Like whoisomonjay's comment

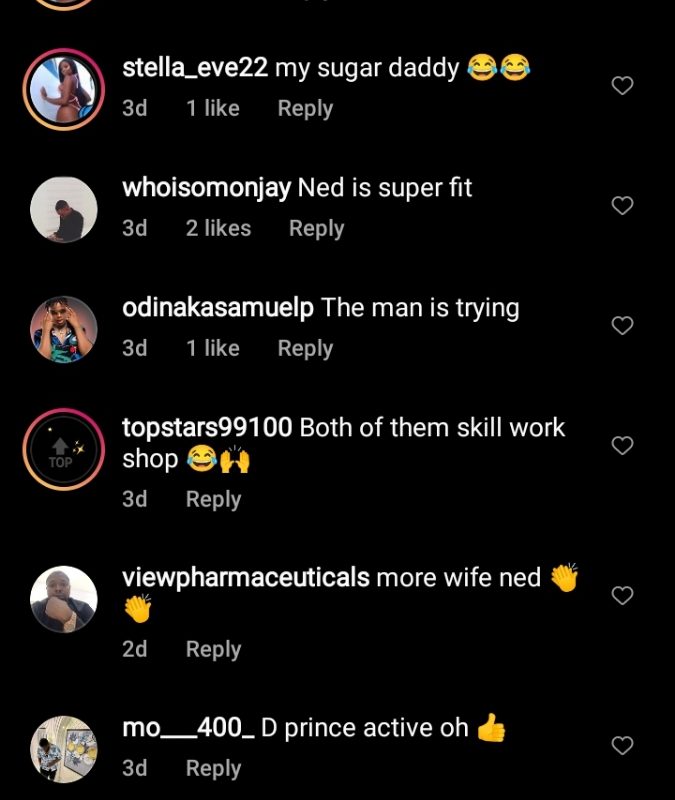tap(622, 206)
